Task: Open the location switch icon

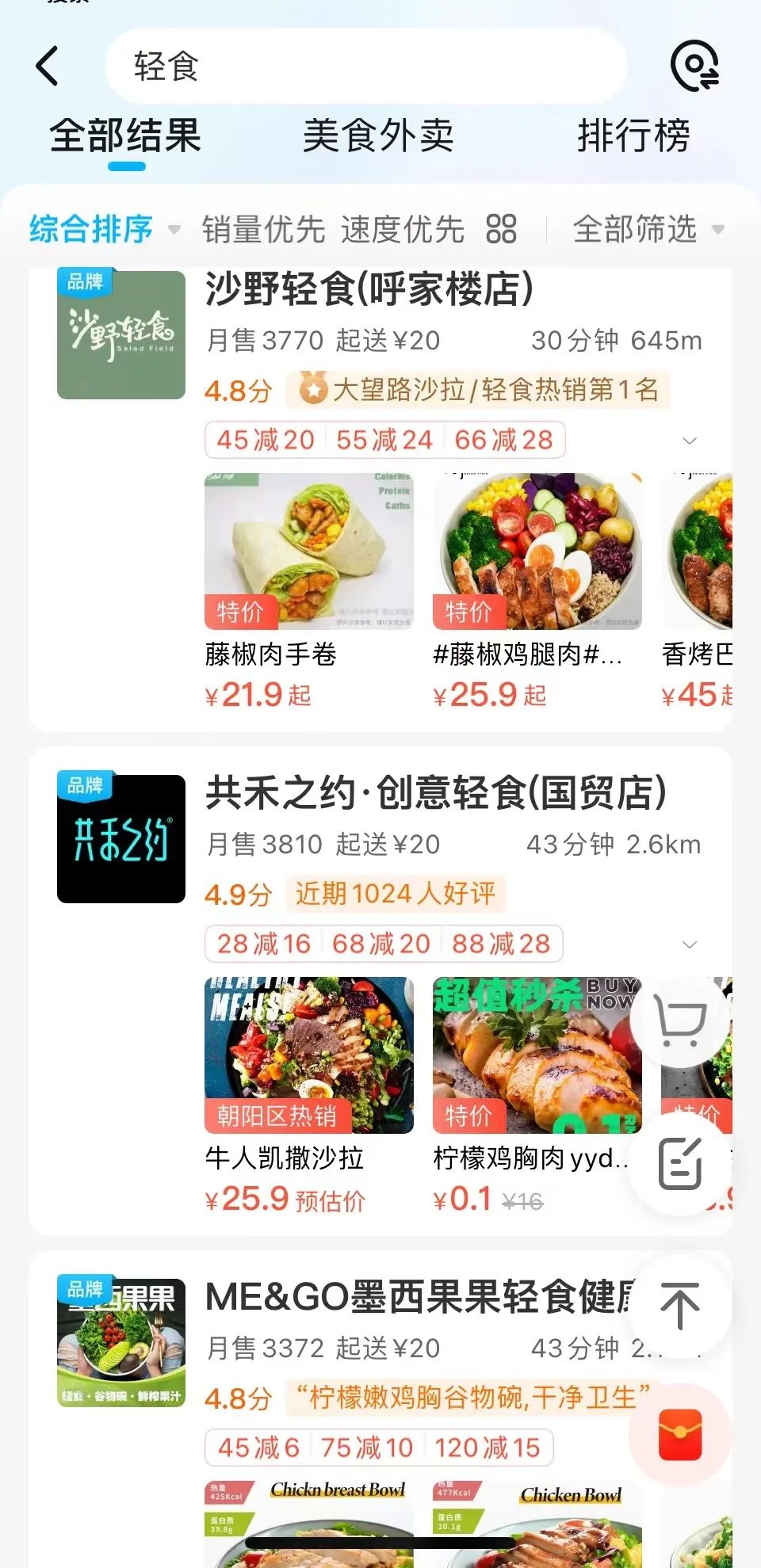Action: click(x=694, y=66)
